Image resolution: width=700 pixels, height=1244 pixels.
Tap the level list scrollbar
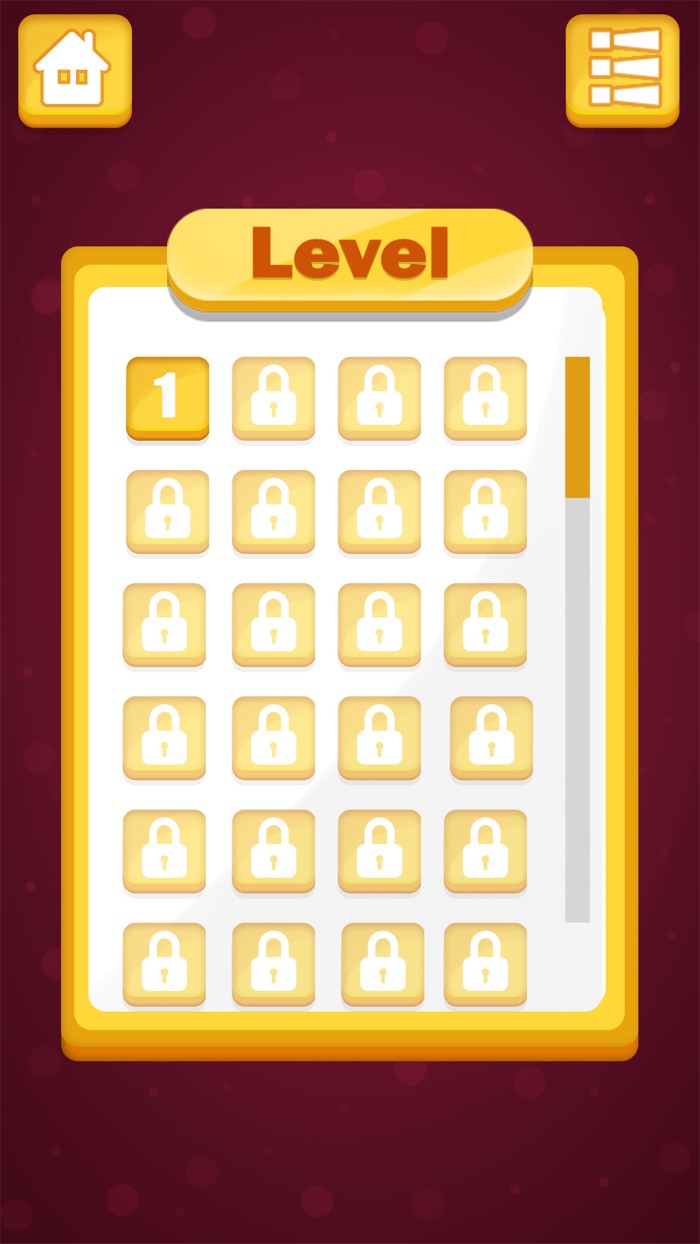[577, 639]
